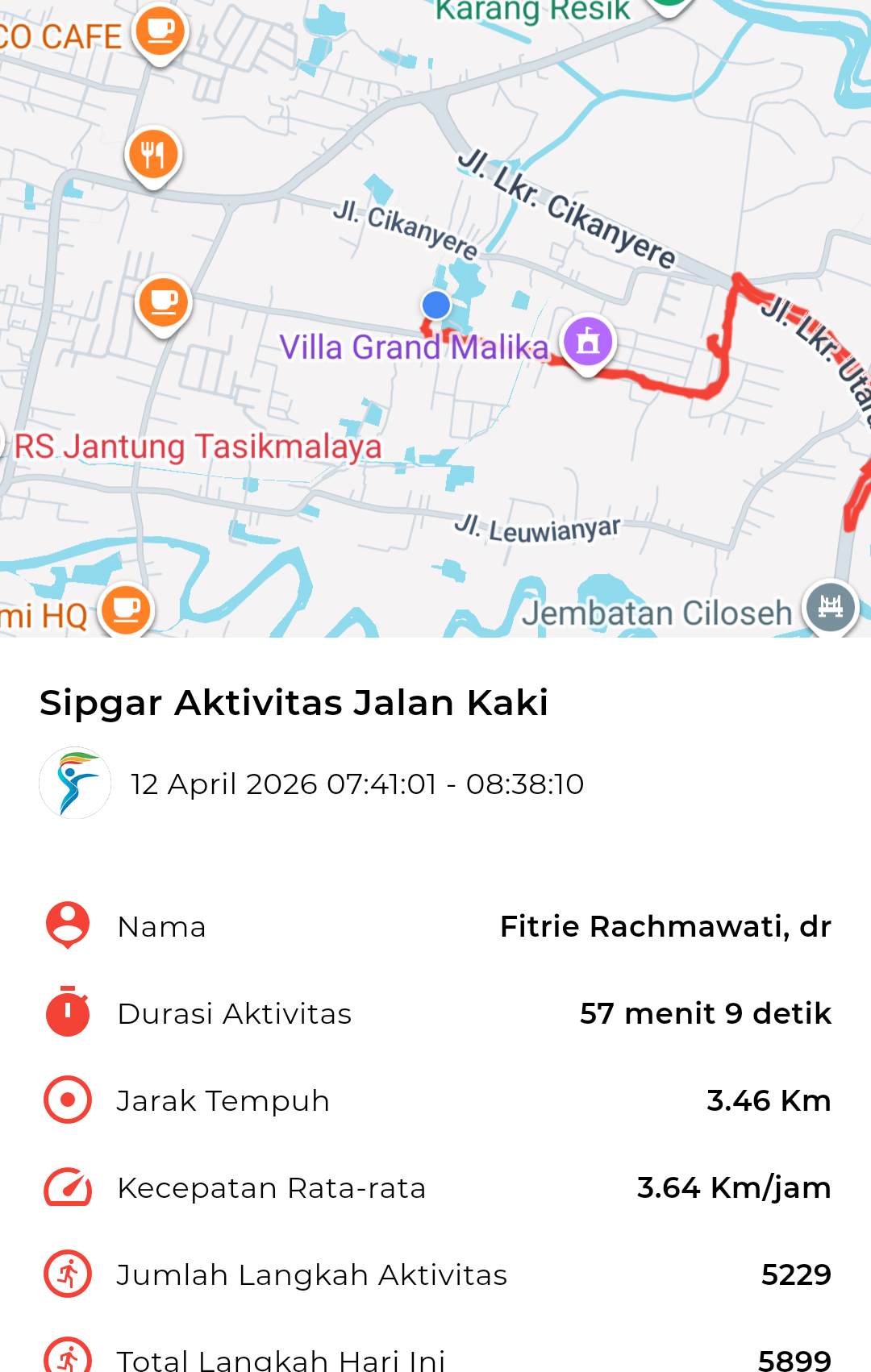This screenshot has height=1372, width=871.
Task: Select the restaurant marker on the map
Action: 153,155
